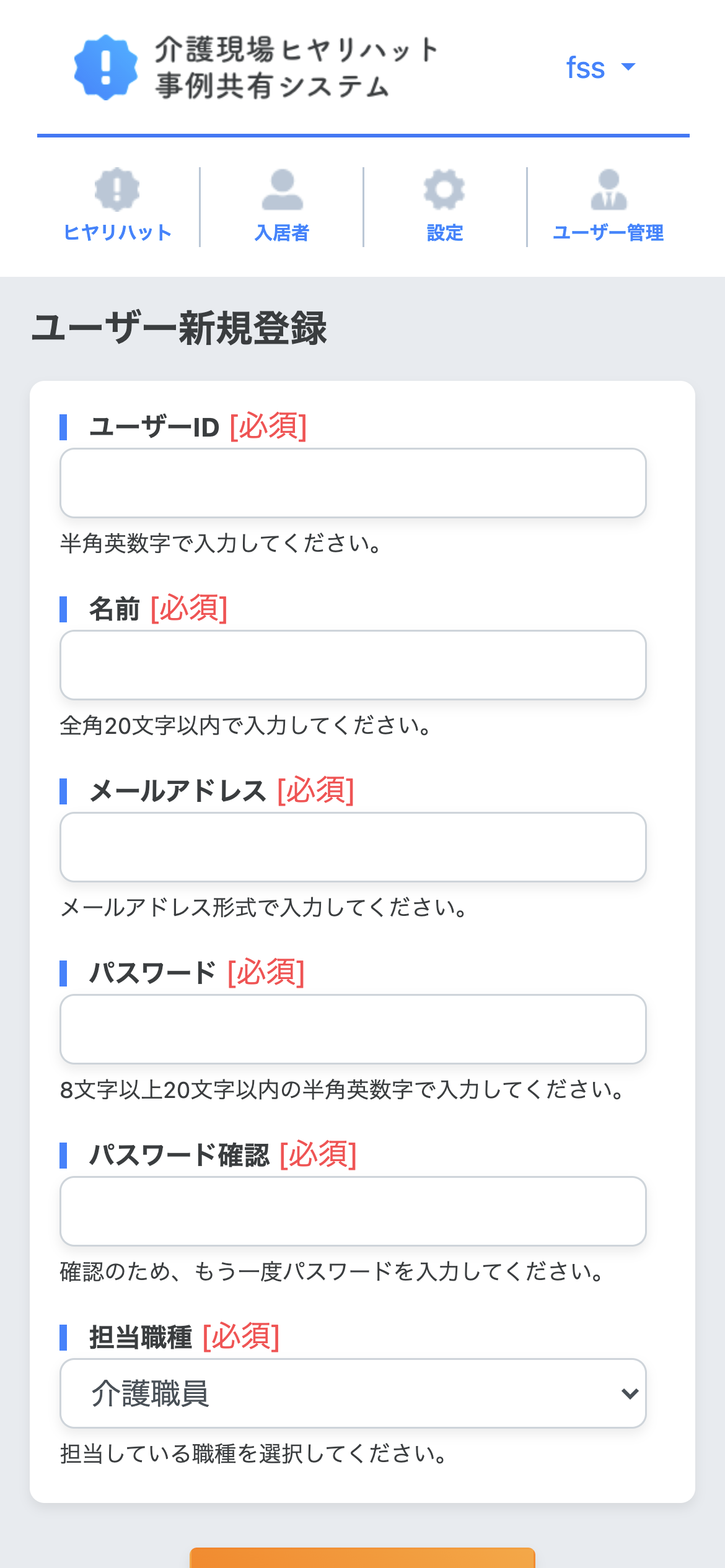
Task: Expand the 担当職種 dropdown showing 介護職員
Action: click(x=353, y=1393)
